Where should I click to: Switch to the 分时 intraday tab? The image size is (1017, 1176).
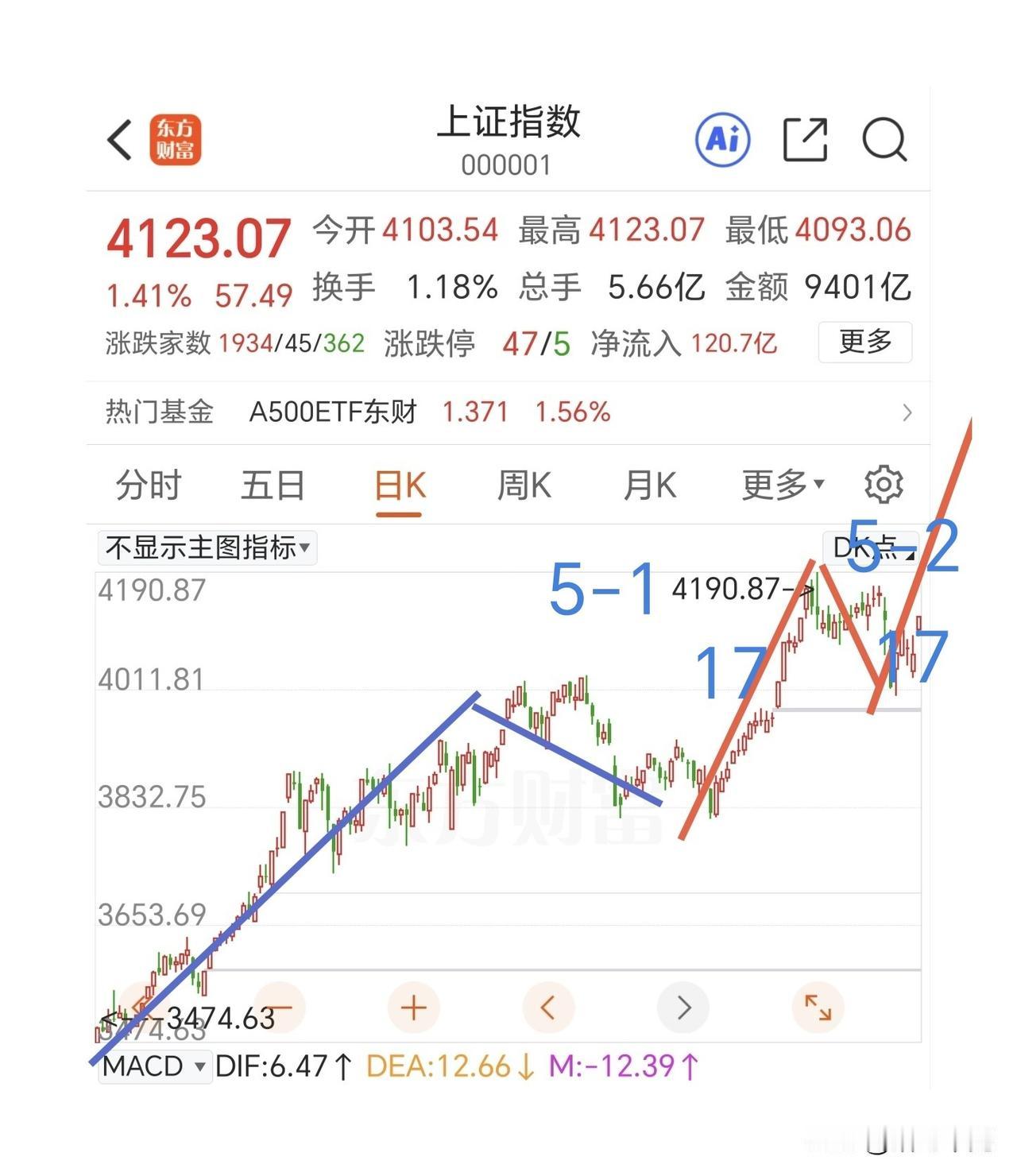[148, 483]
